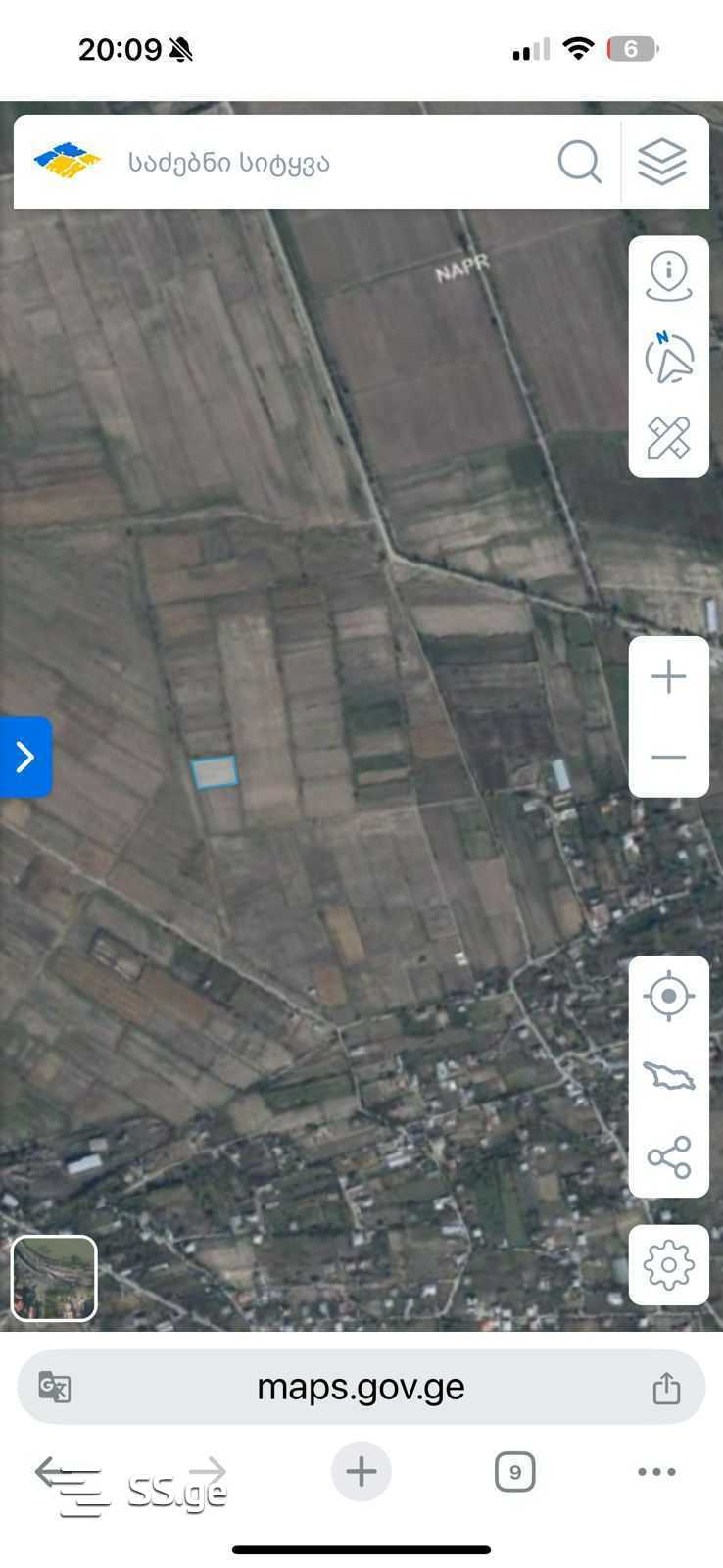Expand the blue side panel arrow
This screenshot has height=1568, width=723.
tap(25, 757)
